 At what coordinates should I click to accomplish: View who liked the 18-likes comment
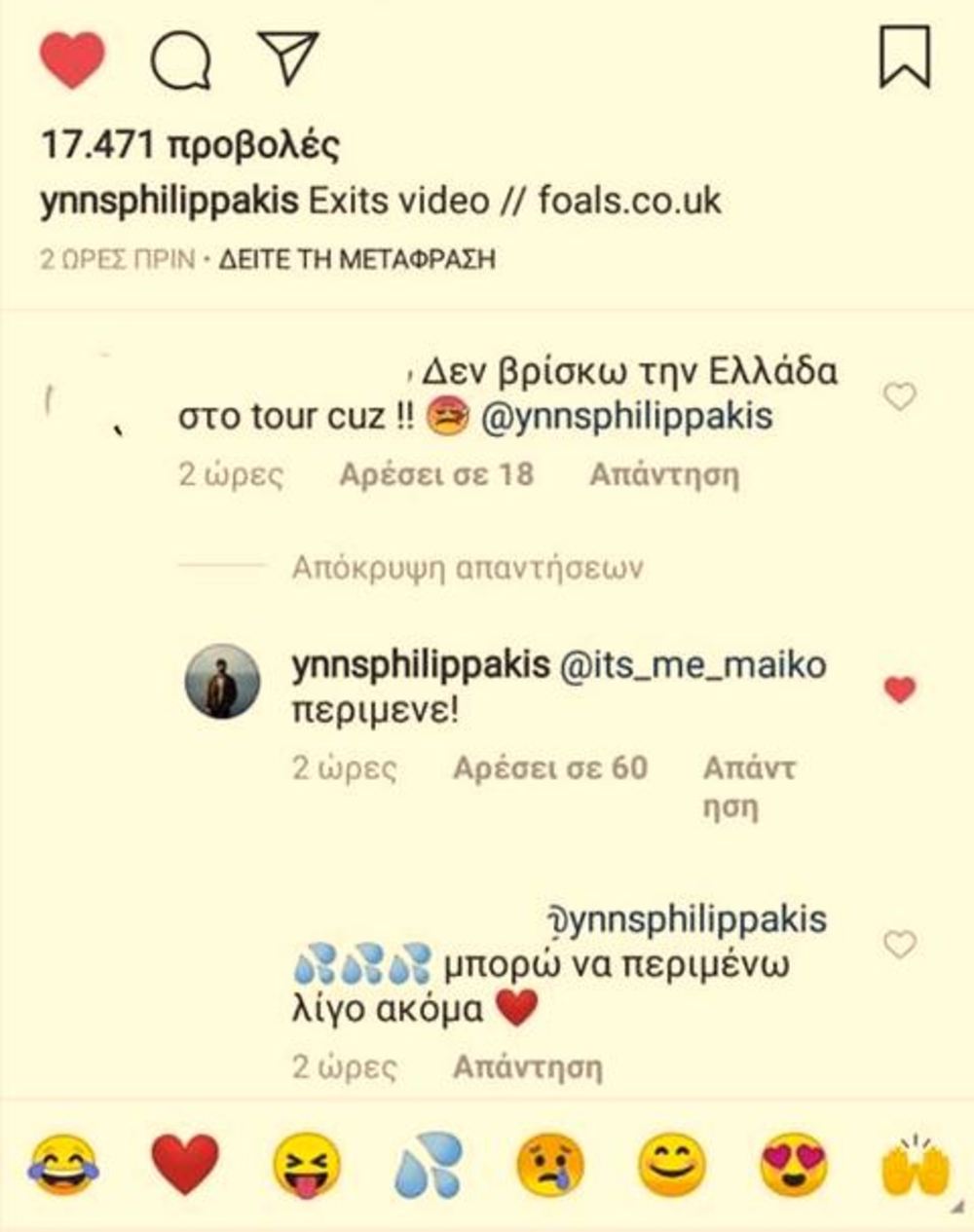(x=436, y=474)
